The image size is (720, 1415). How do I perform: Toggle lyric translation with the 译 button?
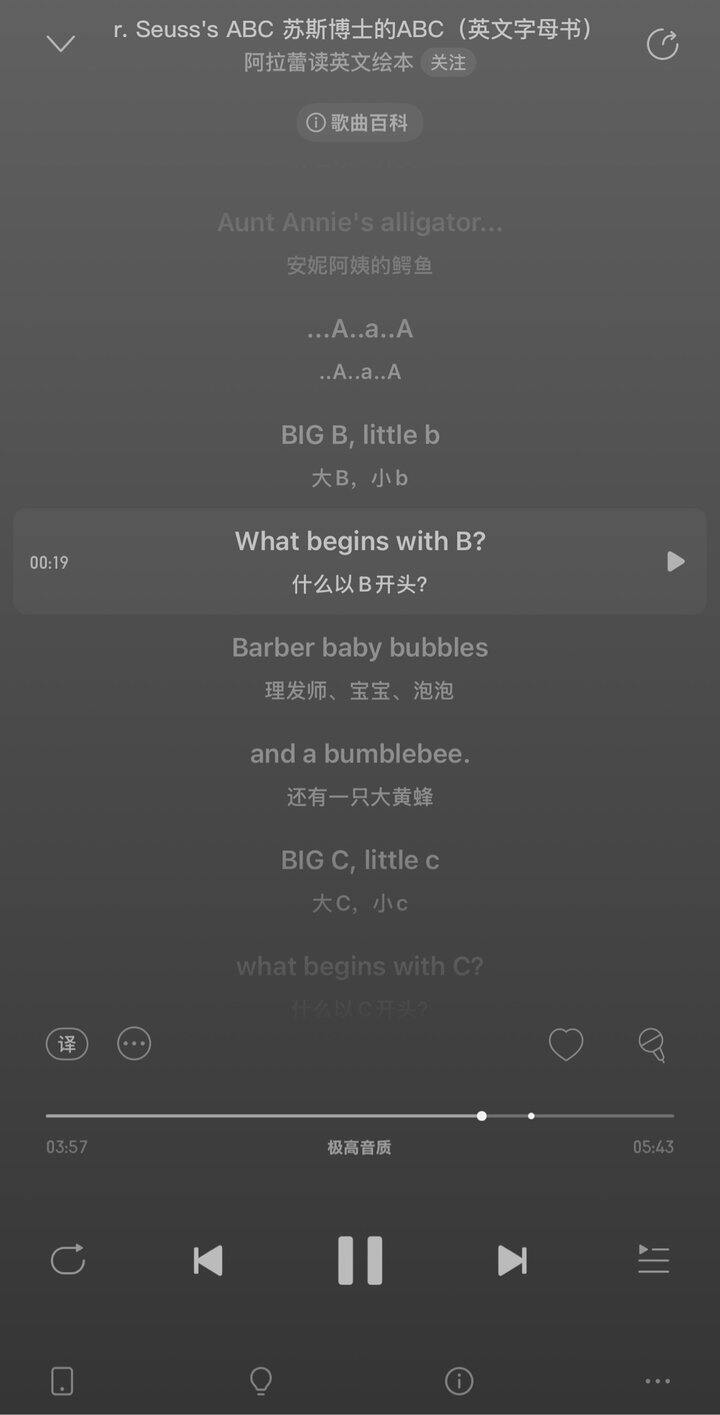(67, 1044)
